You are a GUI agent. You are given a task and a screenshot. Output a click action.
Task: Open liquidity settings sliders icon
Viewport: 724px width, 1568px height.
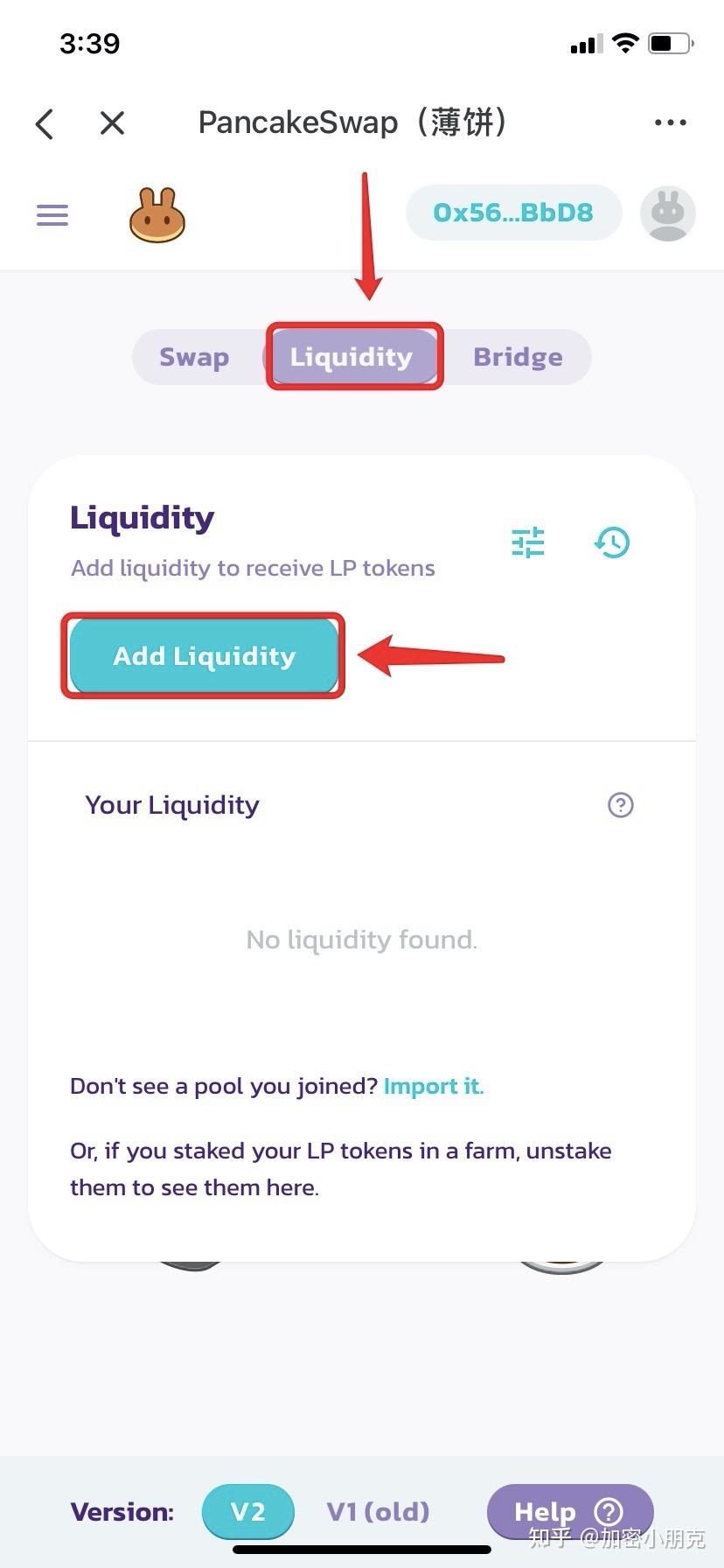[528, 542]
